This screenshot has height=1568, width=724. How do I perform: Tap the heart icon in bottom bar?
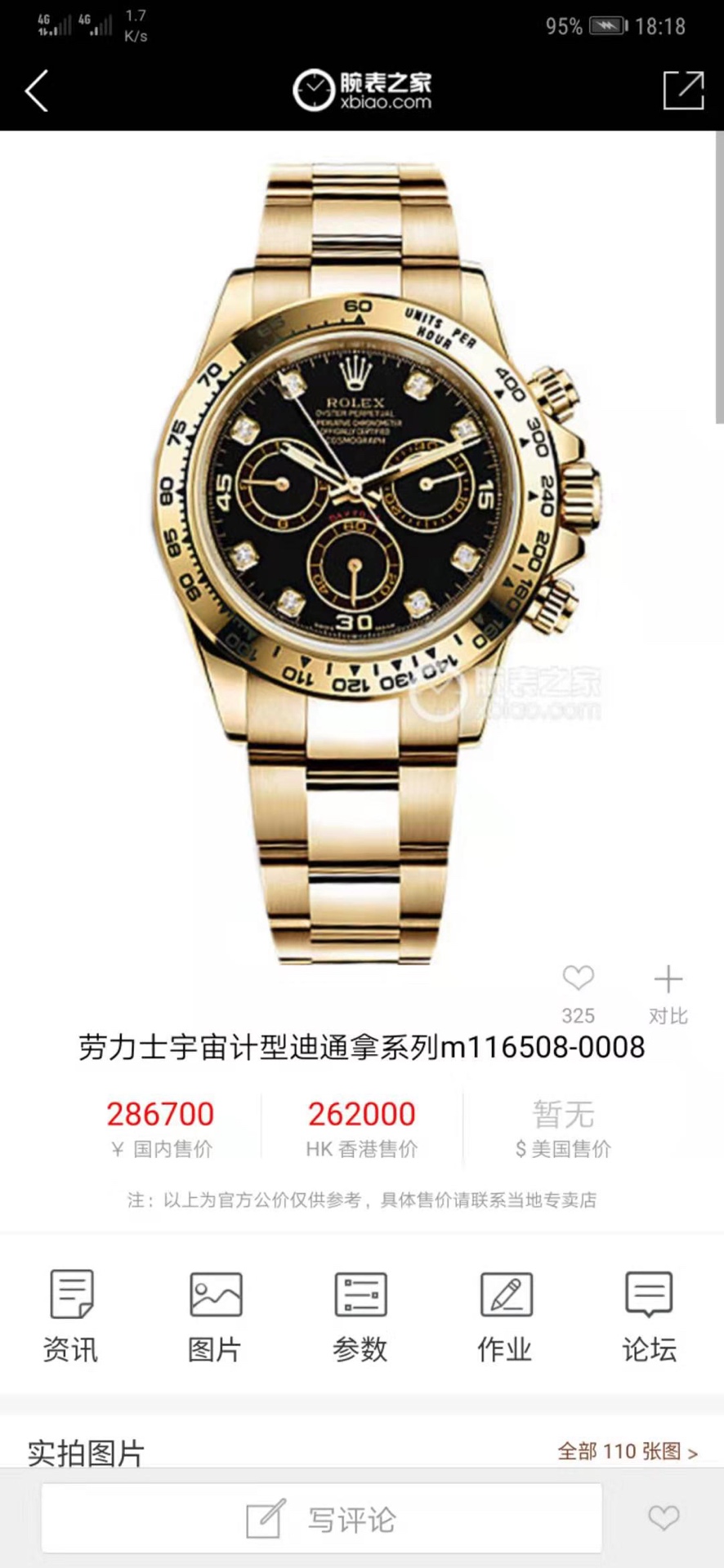[664, 1518]
